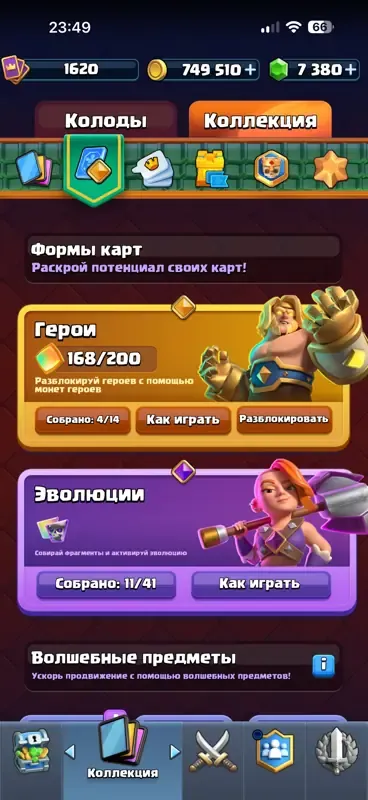Go to the shop chest tab
The width and height of the screenshot is (368, 800).
point(30,752)
